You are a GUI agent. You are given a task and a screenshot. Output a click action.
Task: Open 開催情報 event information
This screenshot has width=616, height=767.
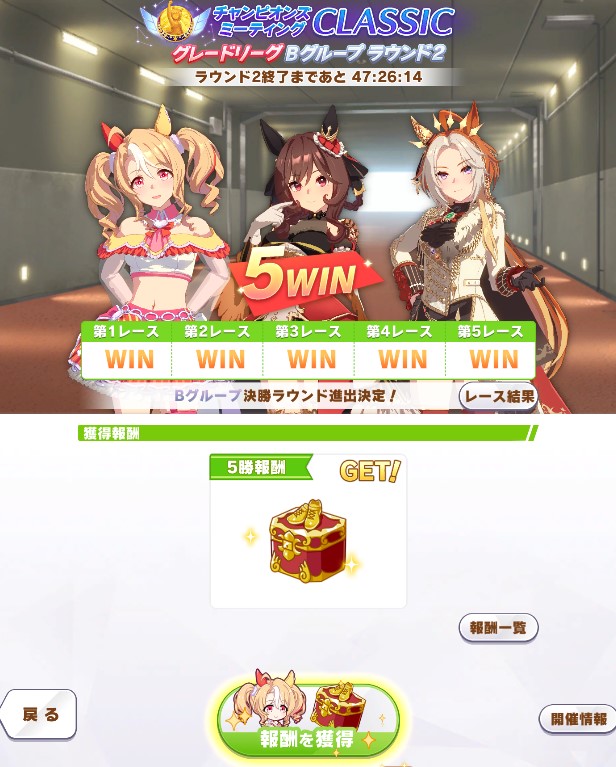[x=577, y=718]
